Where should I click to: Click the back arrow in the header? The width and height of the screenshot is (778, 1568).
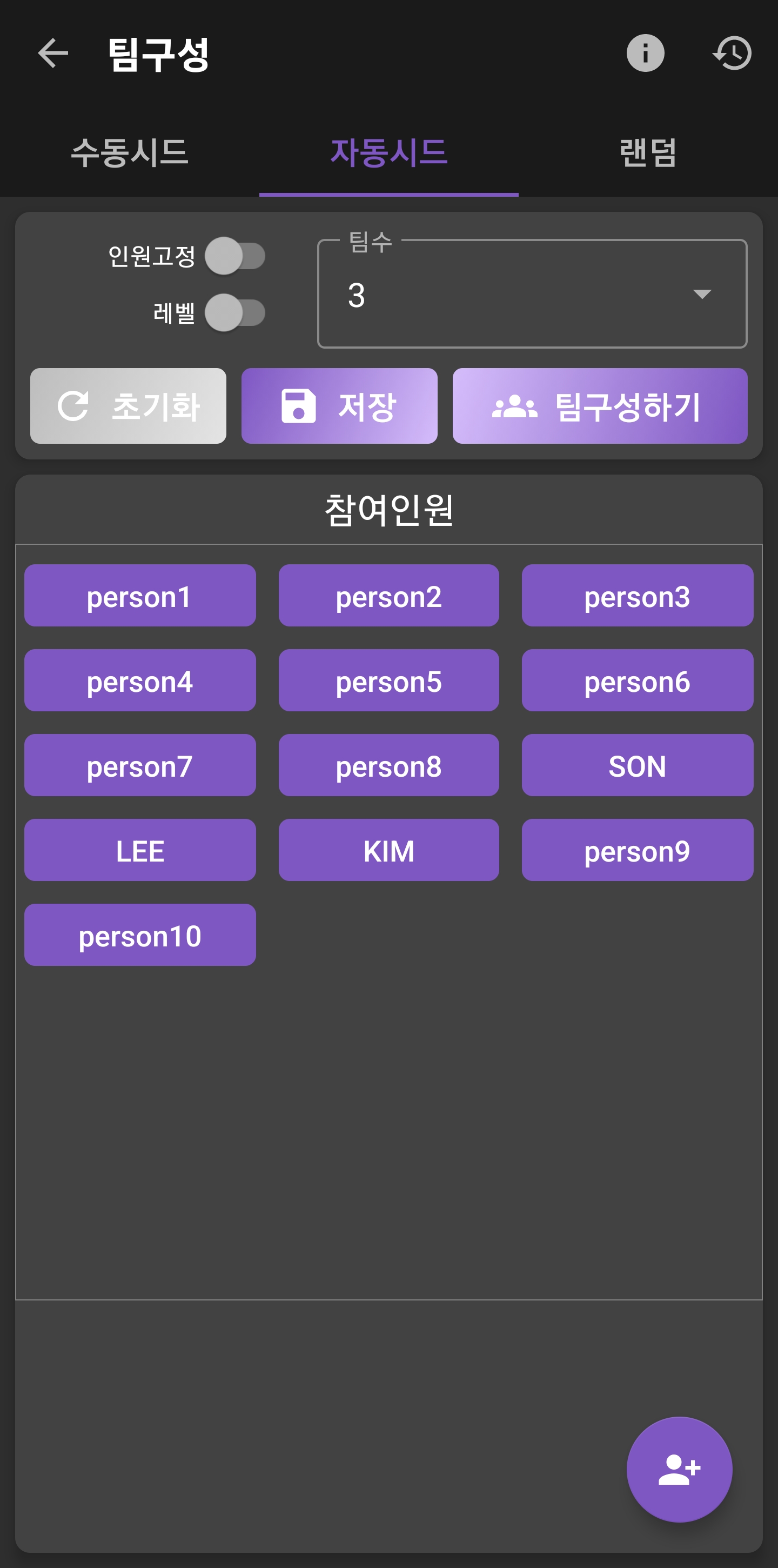(52, 54)
